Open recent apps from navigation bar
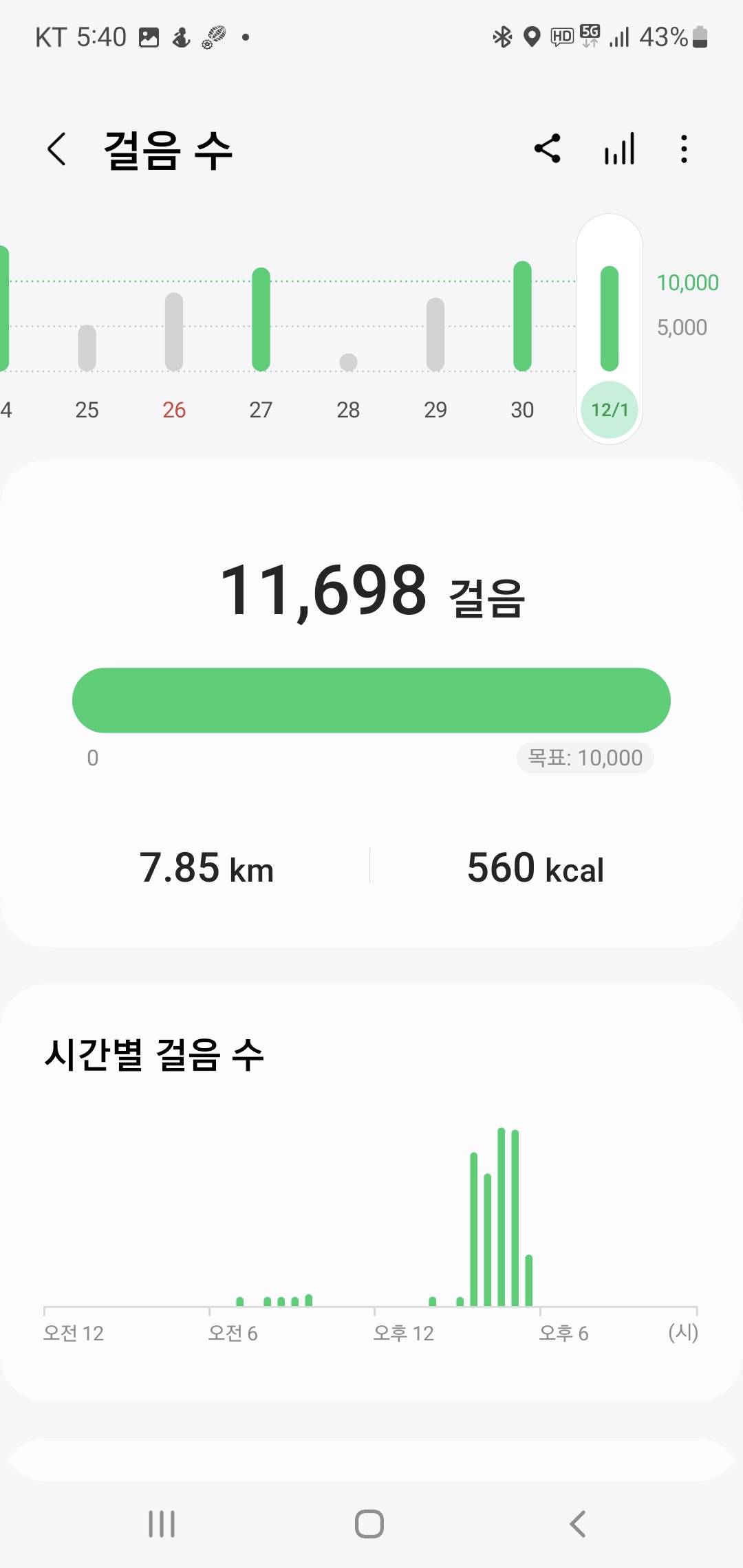Screen dimensions: 743x1568 pyautogui.click(x=162, y=1524)
